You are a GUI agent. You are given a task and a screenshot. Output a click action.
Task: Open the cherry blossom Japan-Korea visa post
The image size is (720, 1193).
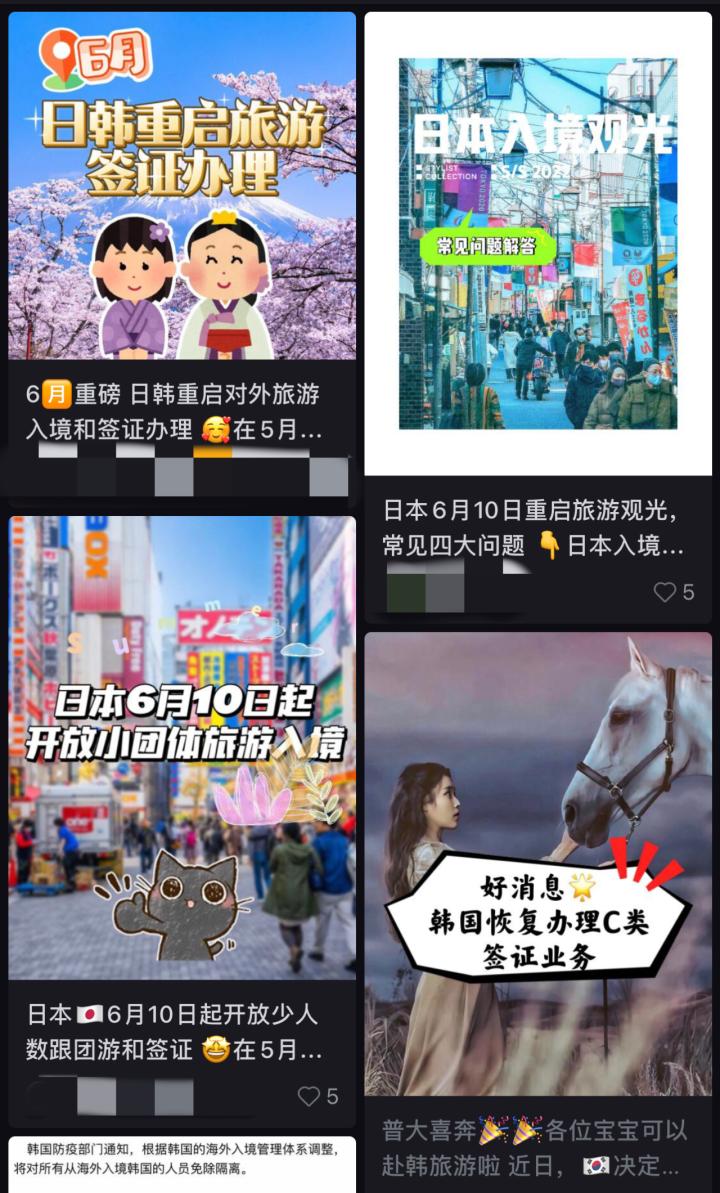(180, 190)
